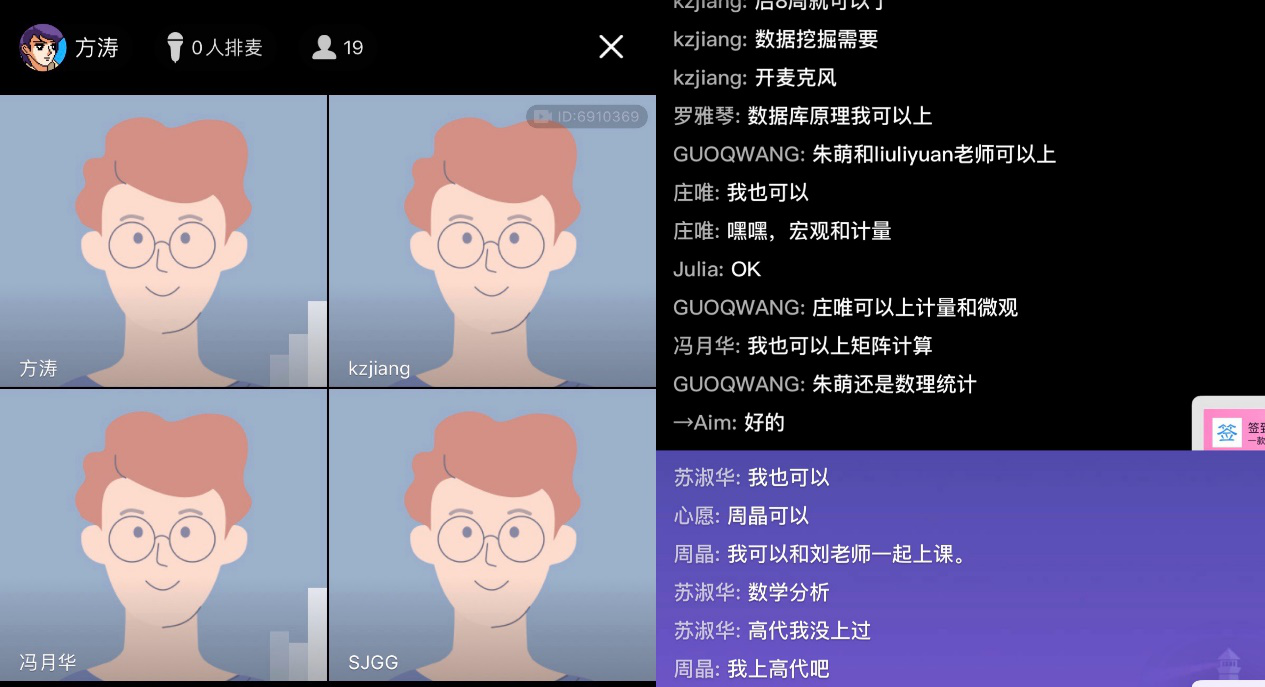Open 冯月华's video tile

coord(163,535)
